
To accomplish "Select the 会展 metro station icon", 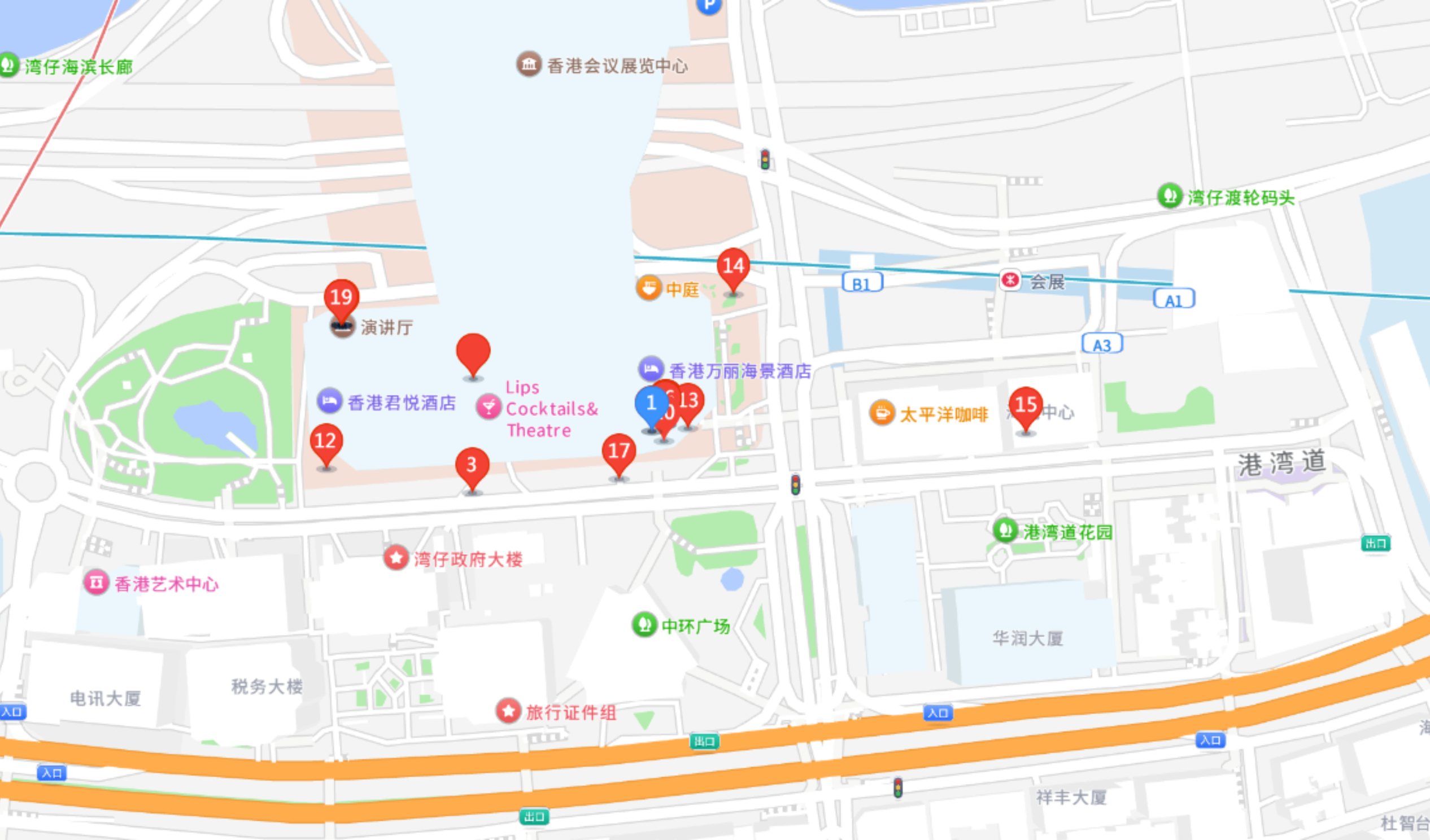I will point(1010,280).
